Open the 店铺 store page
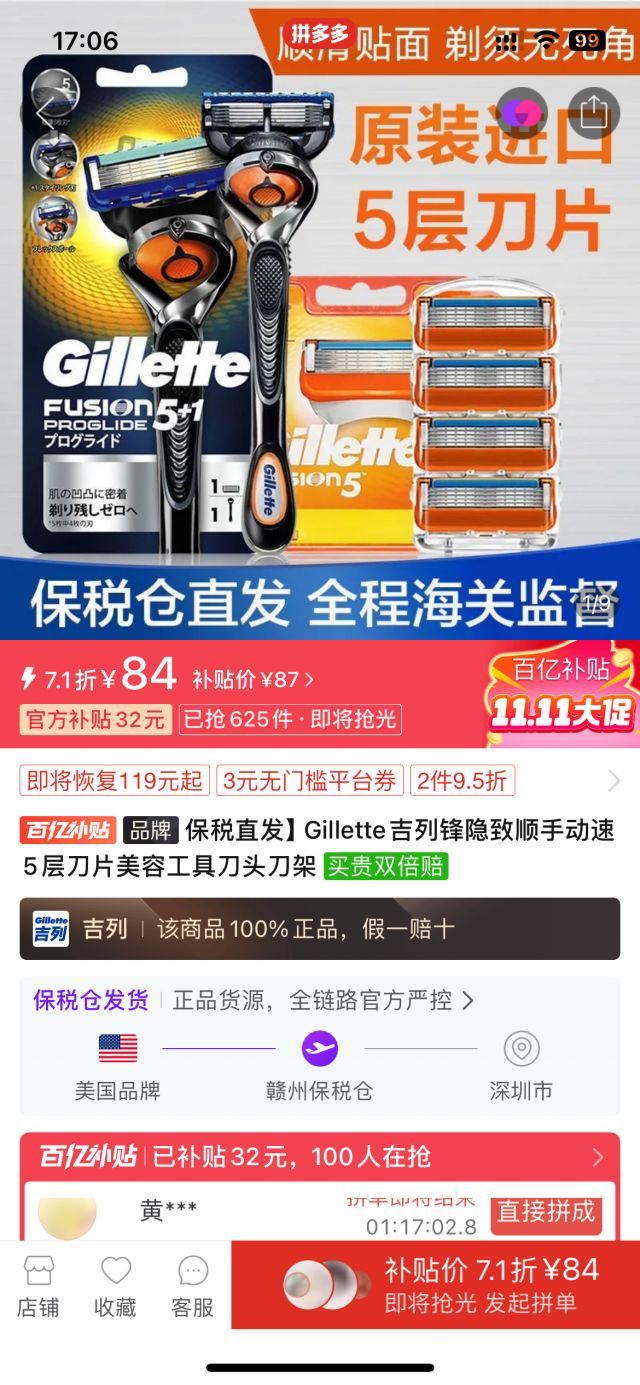This screenshot has width=640, height=1385. [38, 1286]
